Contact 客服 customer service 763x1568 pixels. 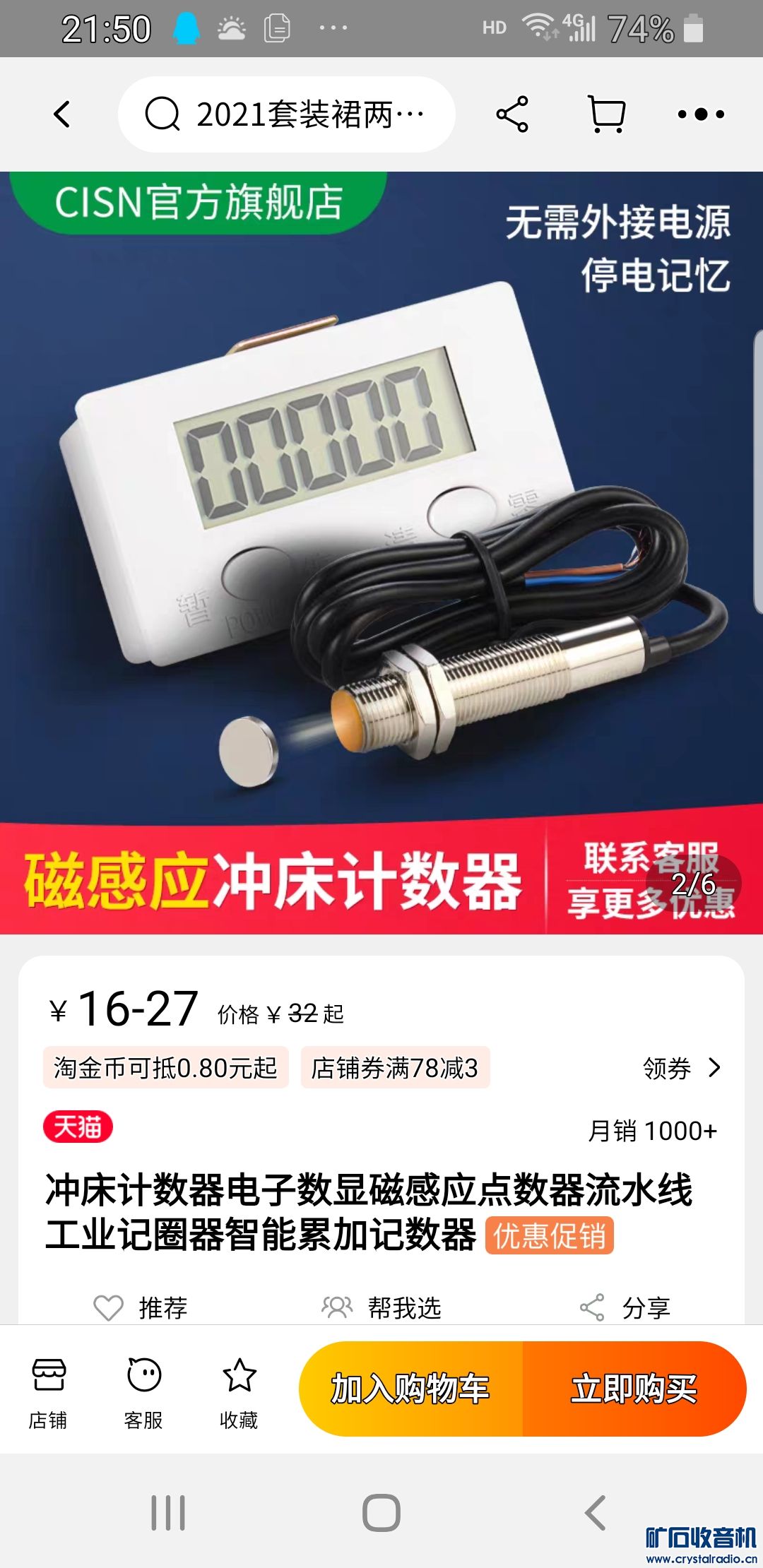click(x=143, y=1389)
